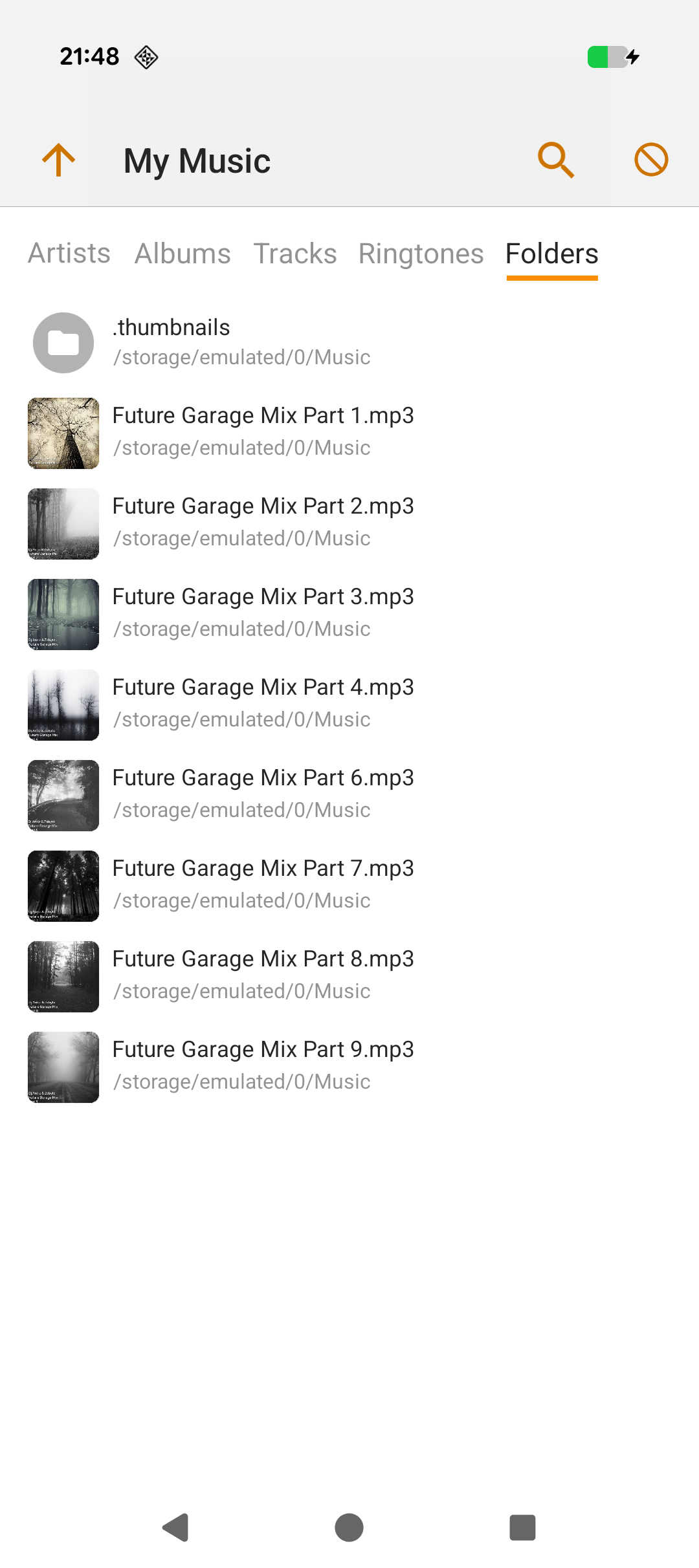Viewport: 699px width, 1568px height.
Task: Switch to the Tracks tab
Action: (x=294, y=254)
